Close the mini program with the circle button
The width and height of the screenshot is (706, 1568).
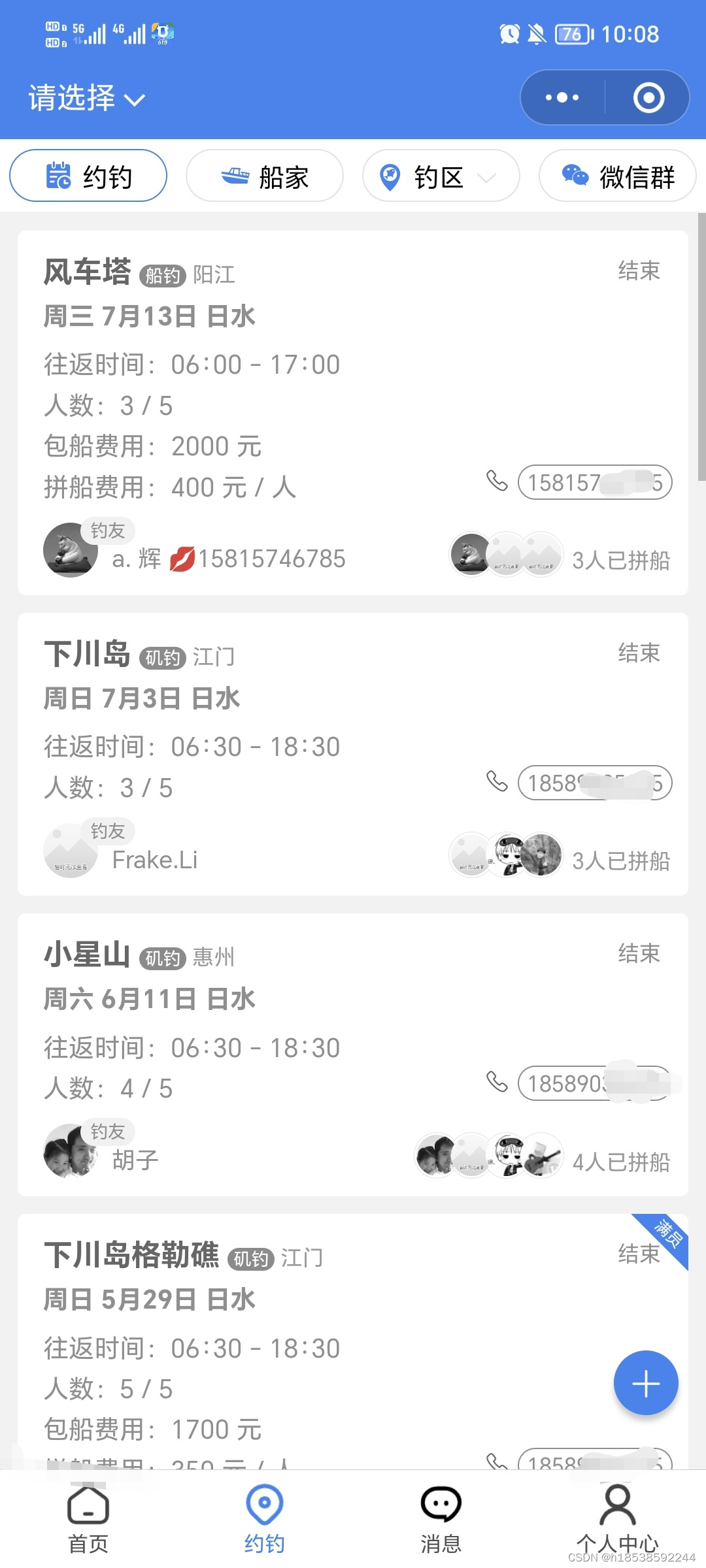click(648, 98)
